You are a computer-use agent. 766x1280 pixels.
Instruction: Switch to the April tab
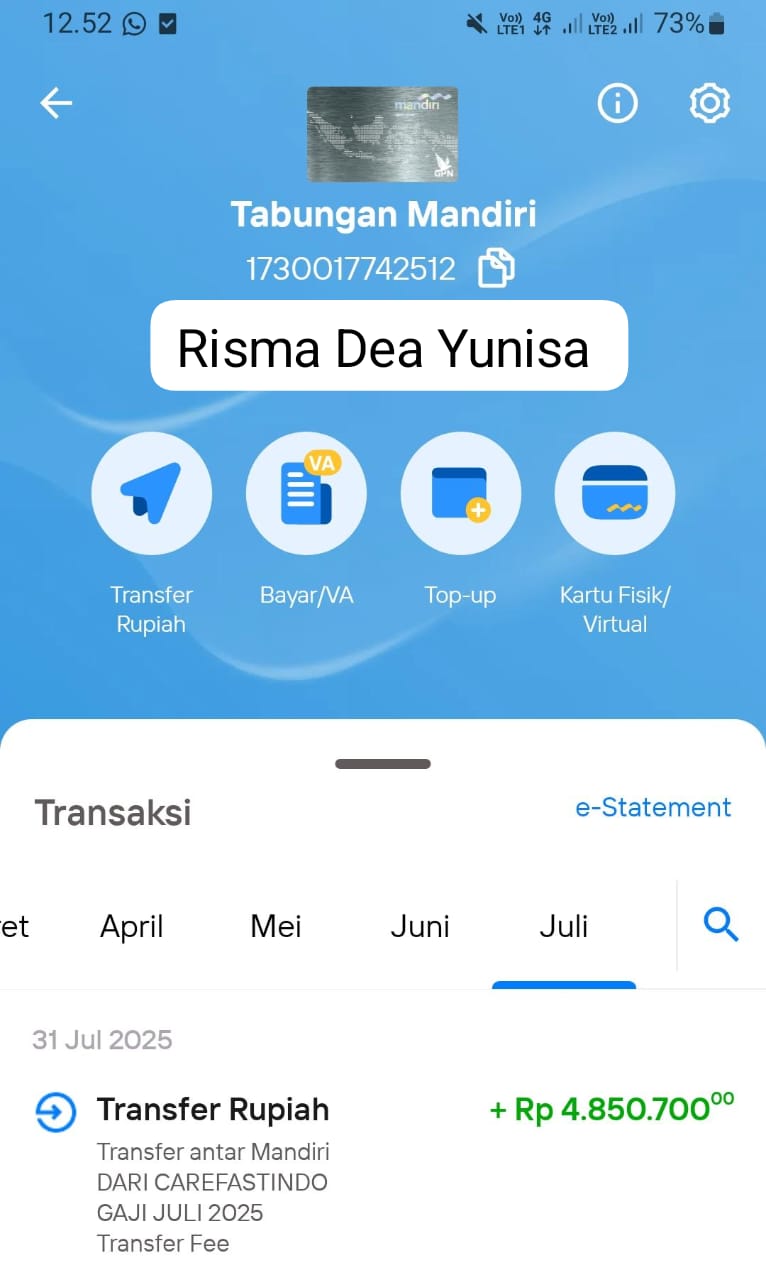tap(131, 927)
